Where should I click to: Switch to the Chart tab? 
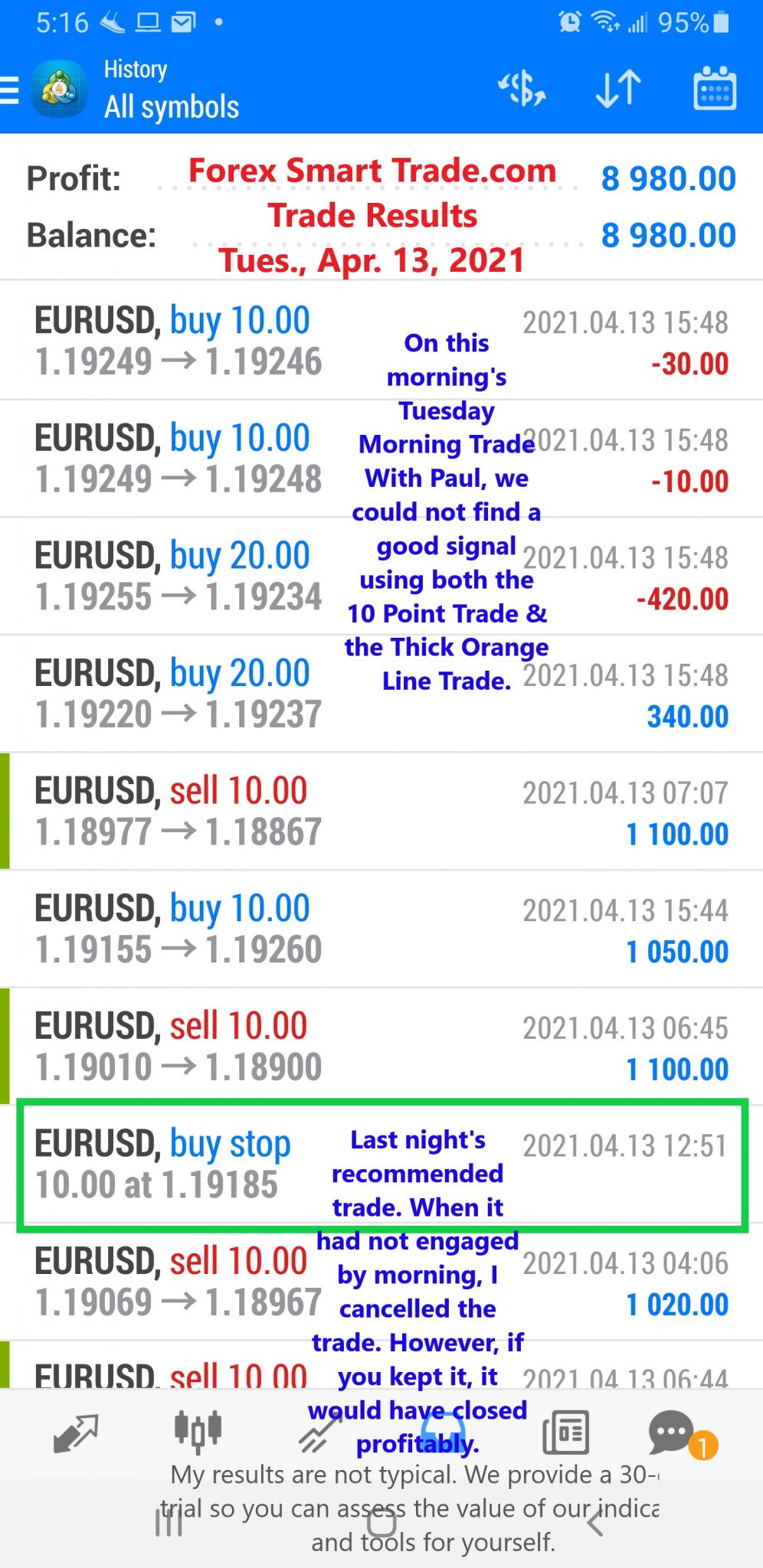click(198, 1431)
